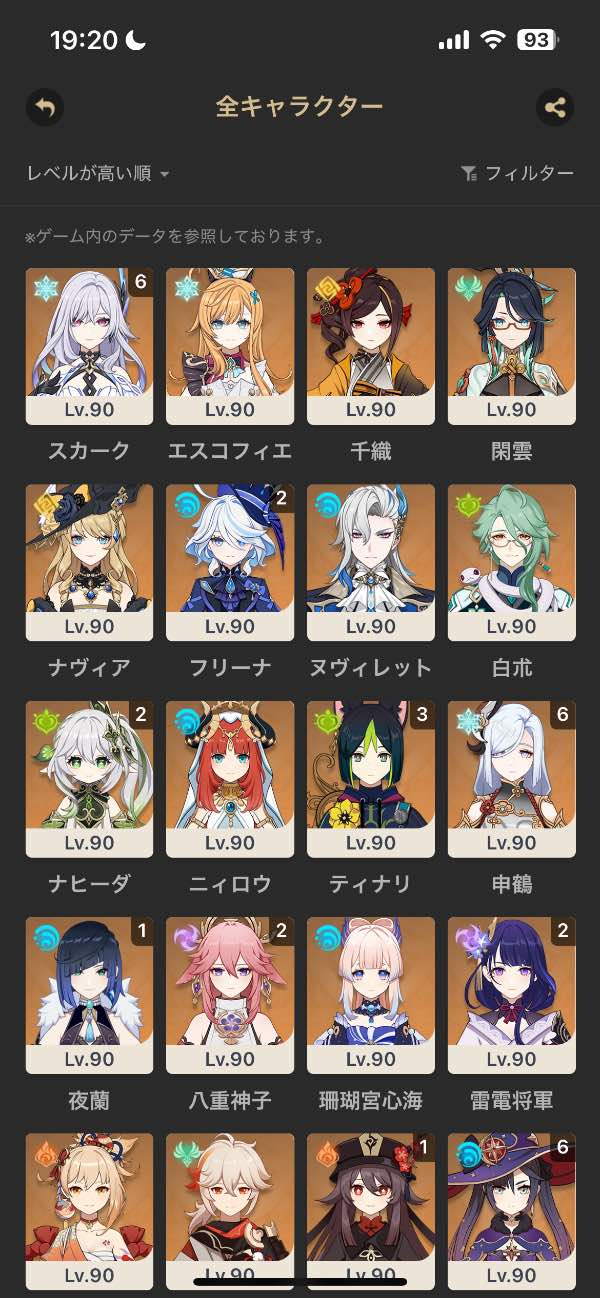Go back using the arrow icon
The height and width of the screenshot is (1298, 600).
pos(44,107)
